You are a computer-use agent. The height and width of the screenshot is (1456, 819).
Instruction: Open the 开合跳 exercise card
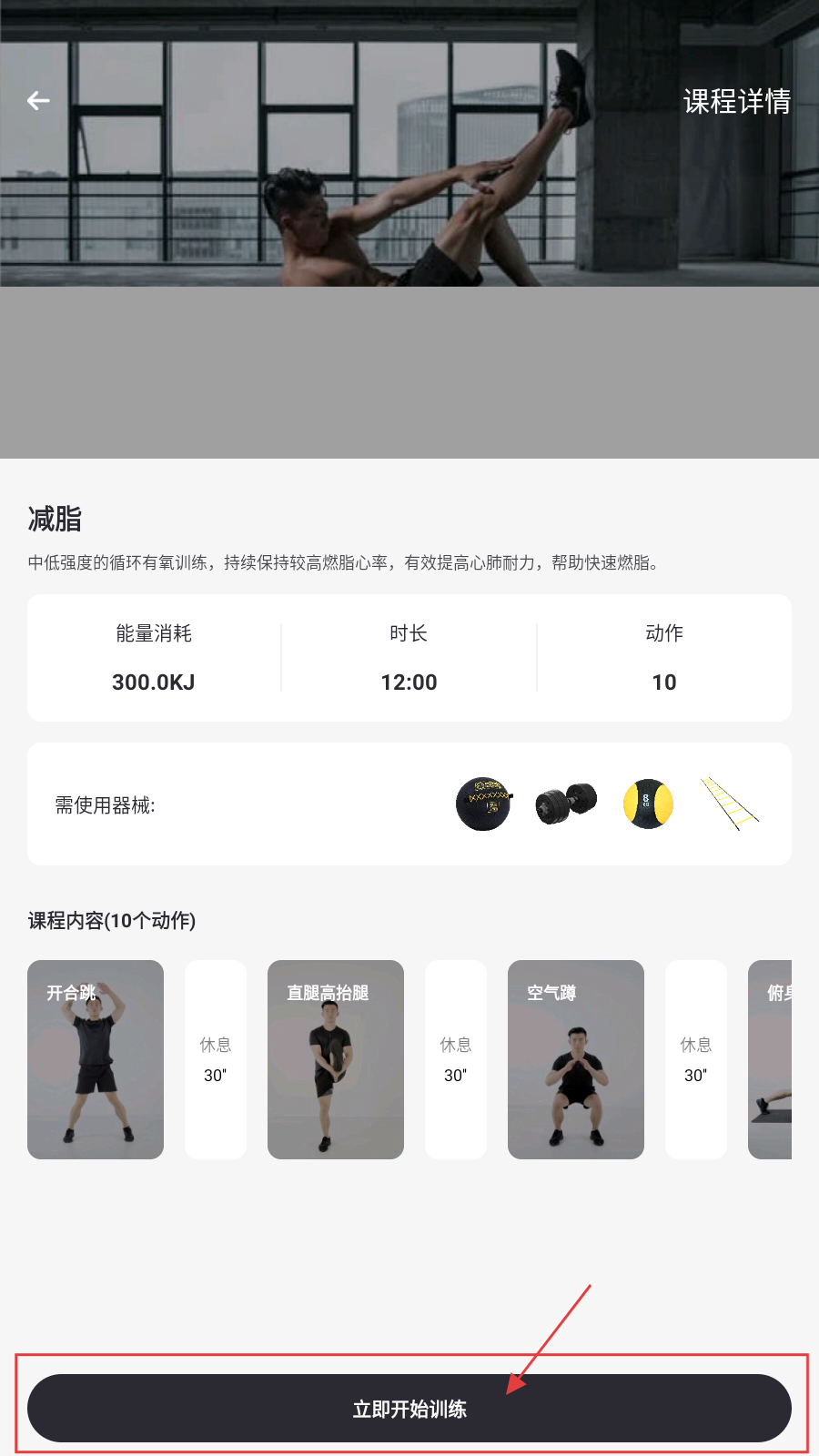click(x=96, y=1059)
